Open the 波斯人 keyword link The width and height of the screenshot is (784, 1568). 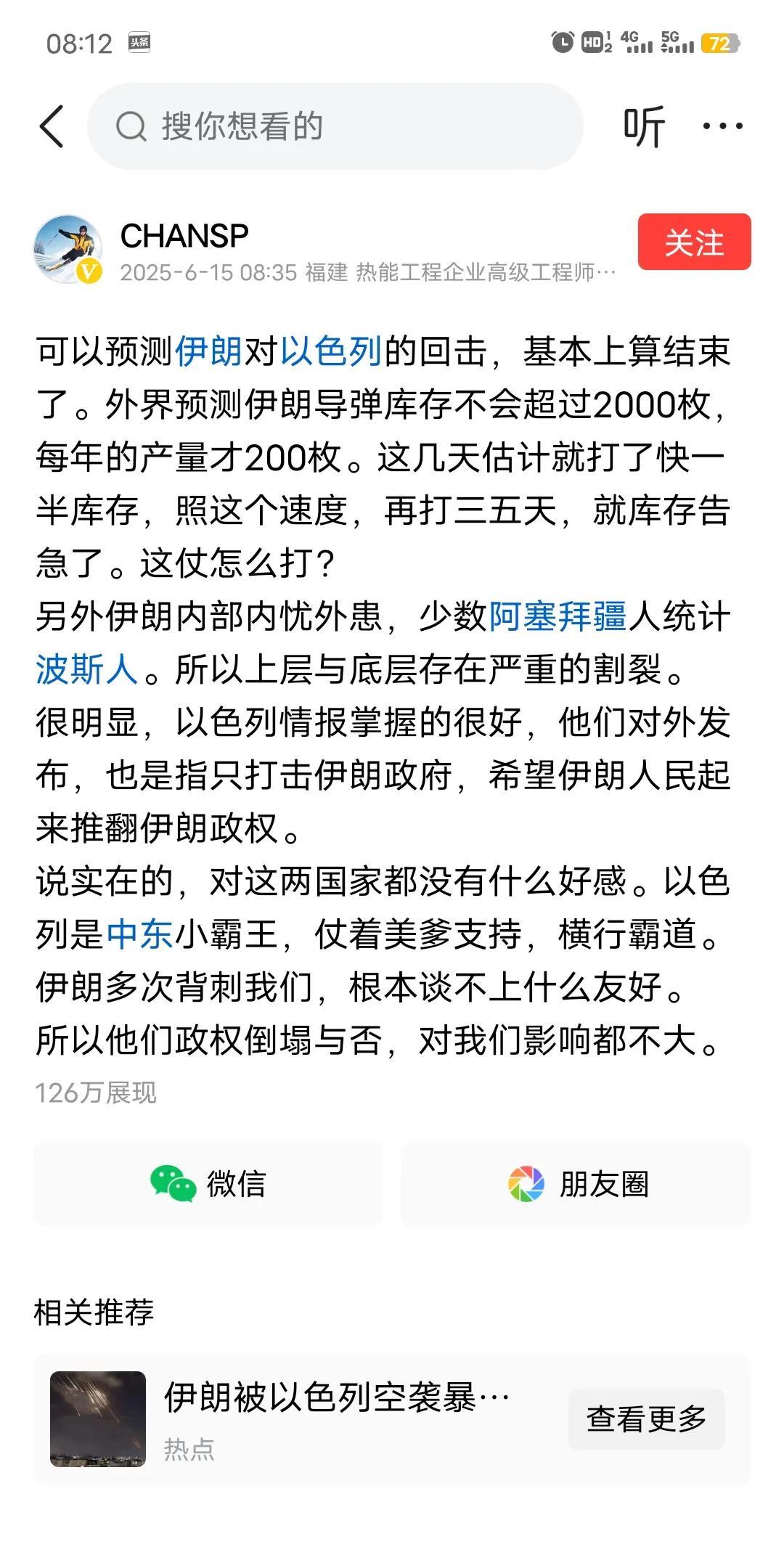(86, 669)
